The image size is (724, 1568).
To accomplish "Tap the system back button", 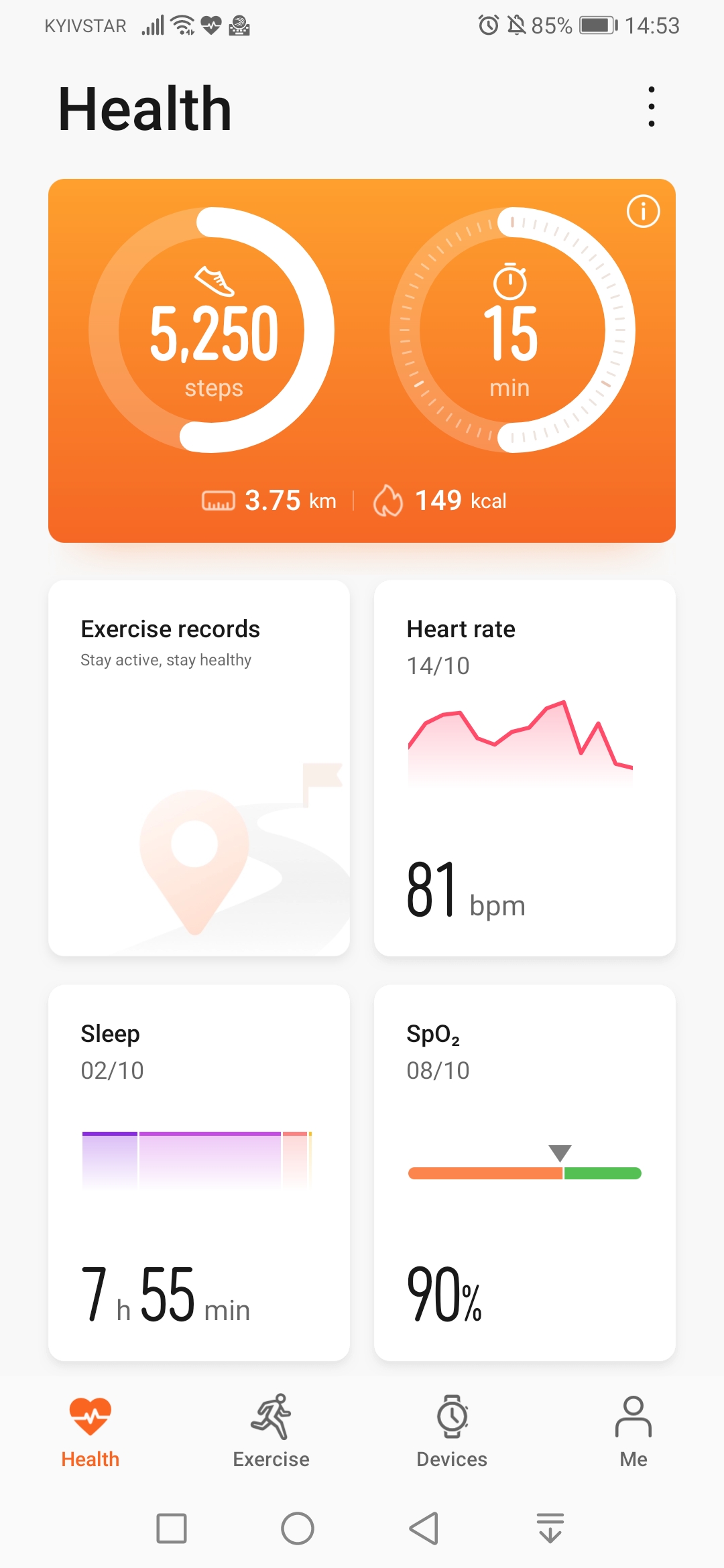I will [424, 1528].
